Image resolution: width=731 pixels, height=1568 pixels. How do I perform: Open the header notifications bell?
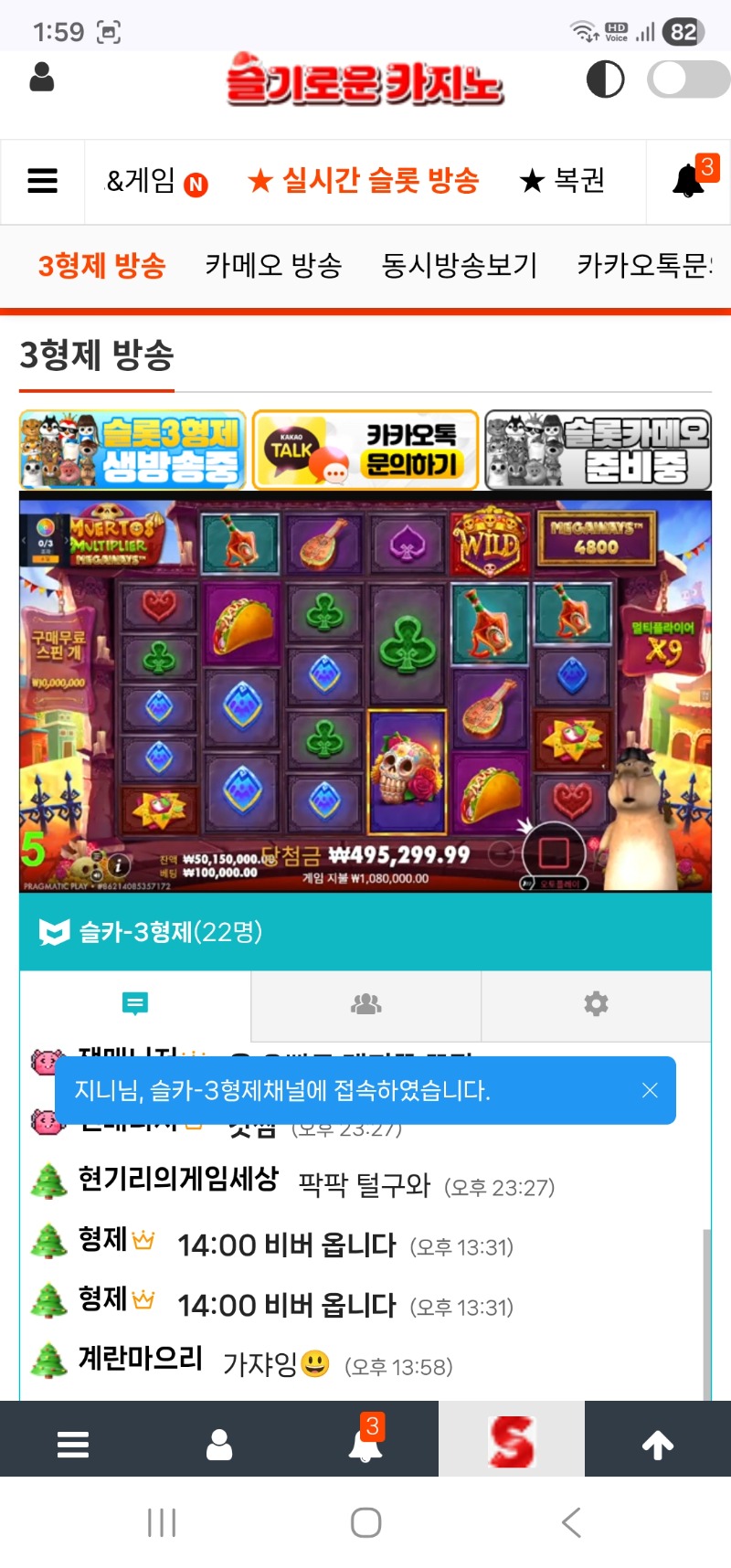pyautogui.click(x=689, y=180)
